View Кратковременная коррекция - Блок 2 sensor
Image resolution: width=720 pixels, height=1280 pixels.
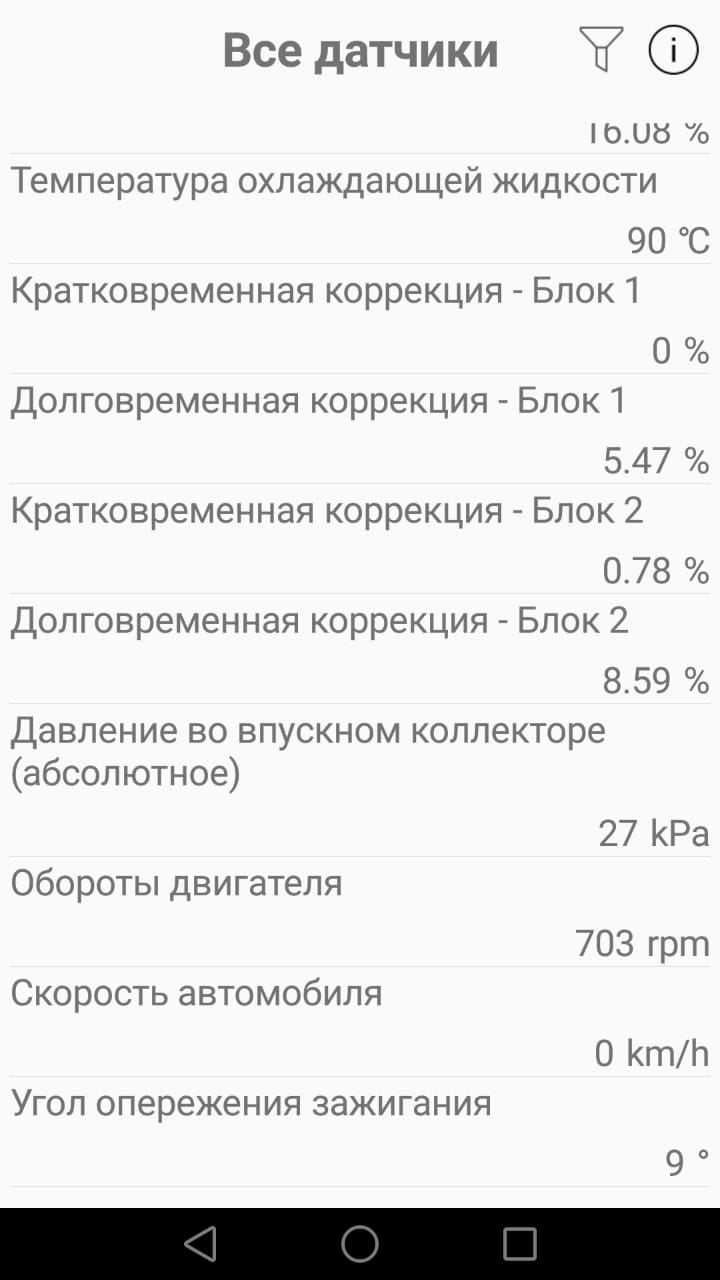pos(360,539)
